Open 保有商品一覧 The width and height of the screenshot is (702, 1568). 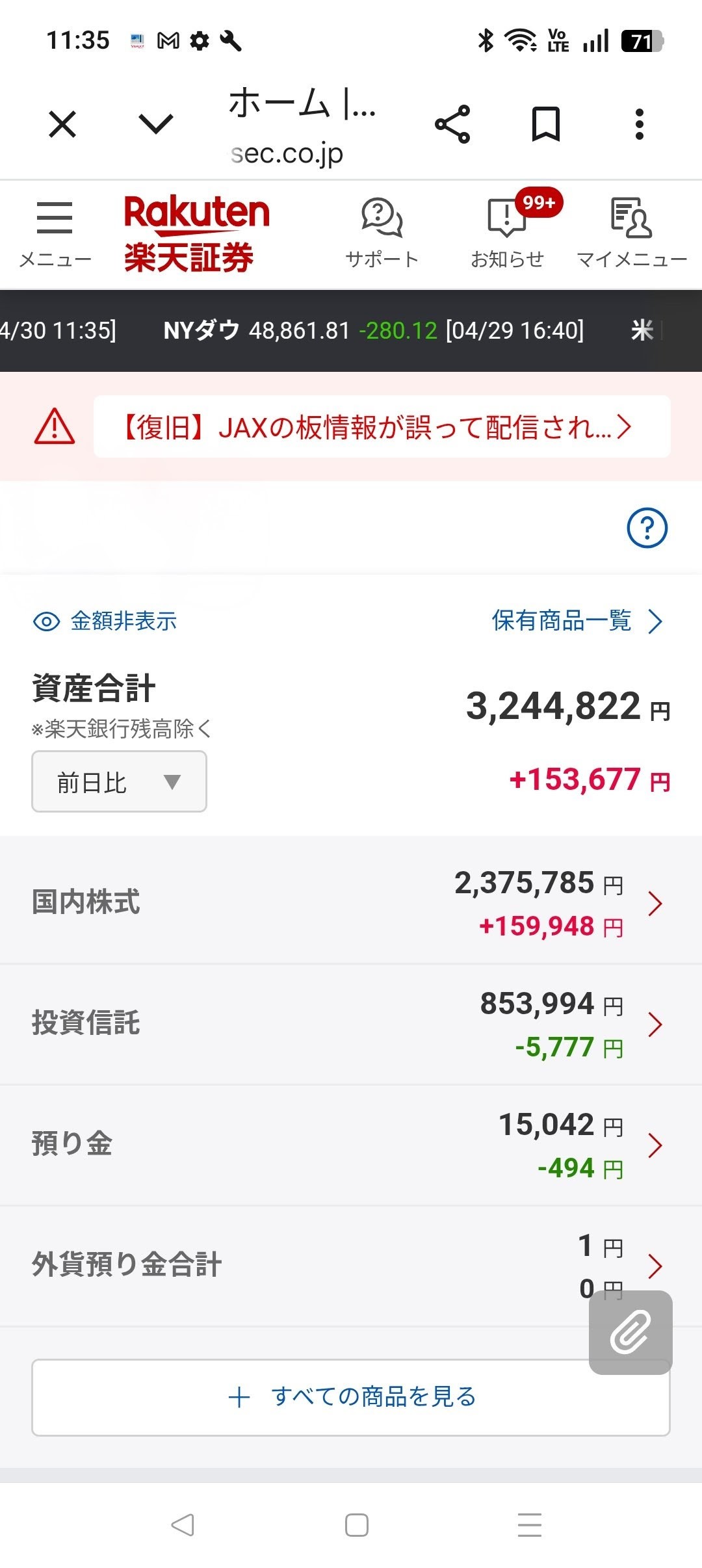click(x=577, y=621)
